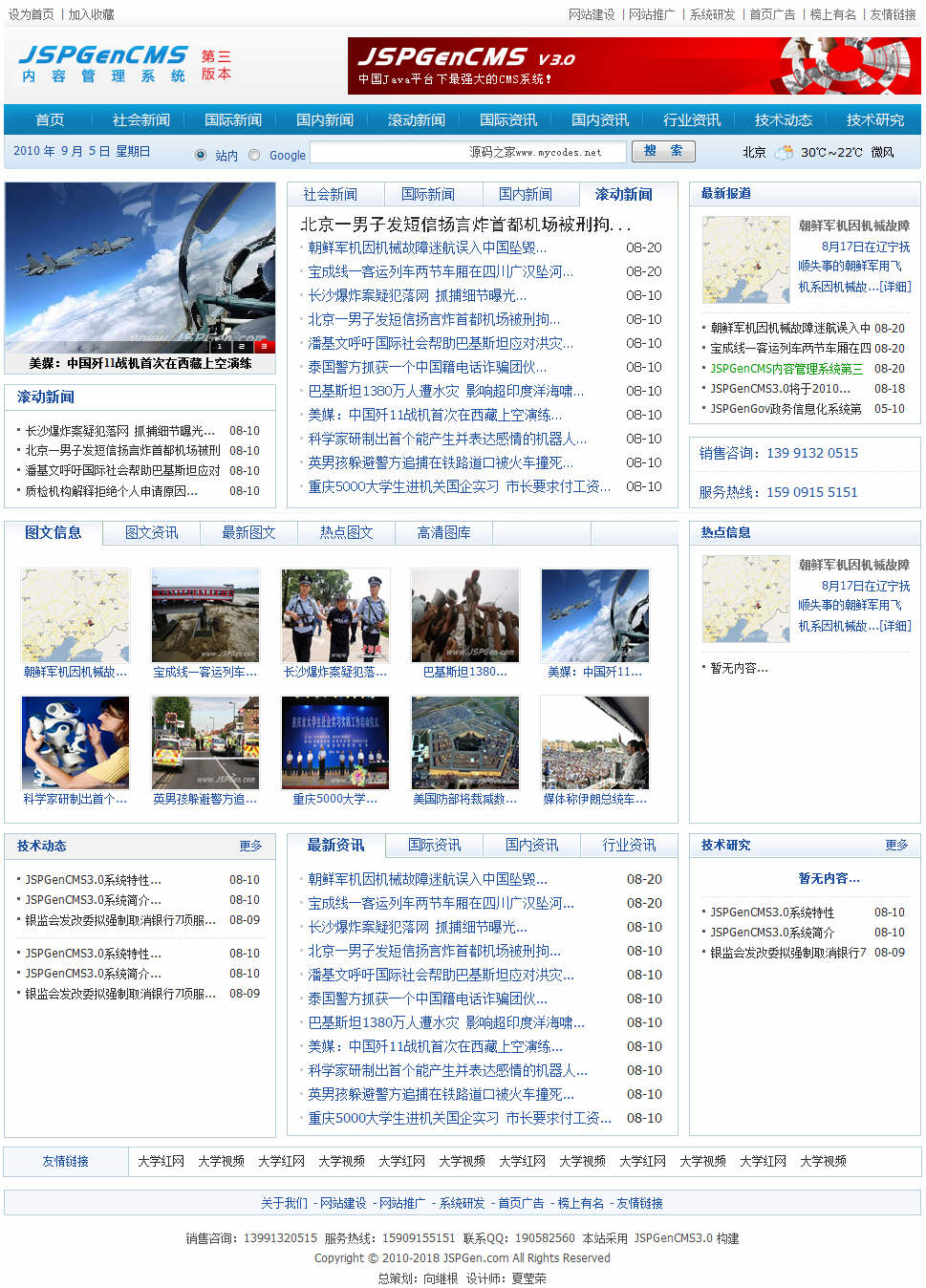Open the 更多 link beside 技术动态
The image size is (926, 1288).
[x=250, y=846]
